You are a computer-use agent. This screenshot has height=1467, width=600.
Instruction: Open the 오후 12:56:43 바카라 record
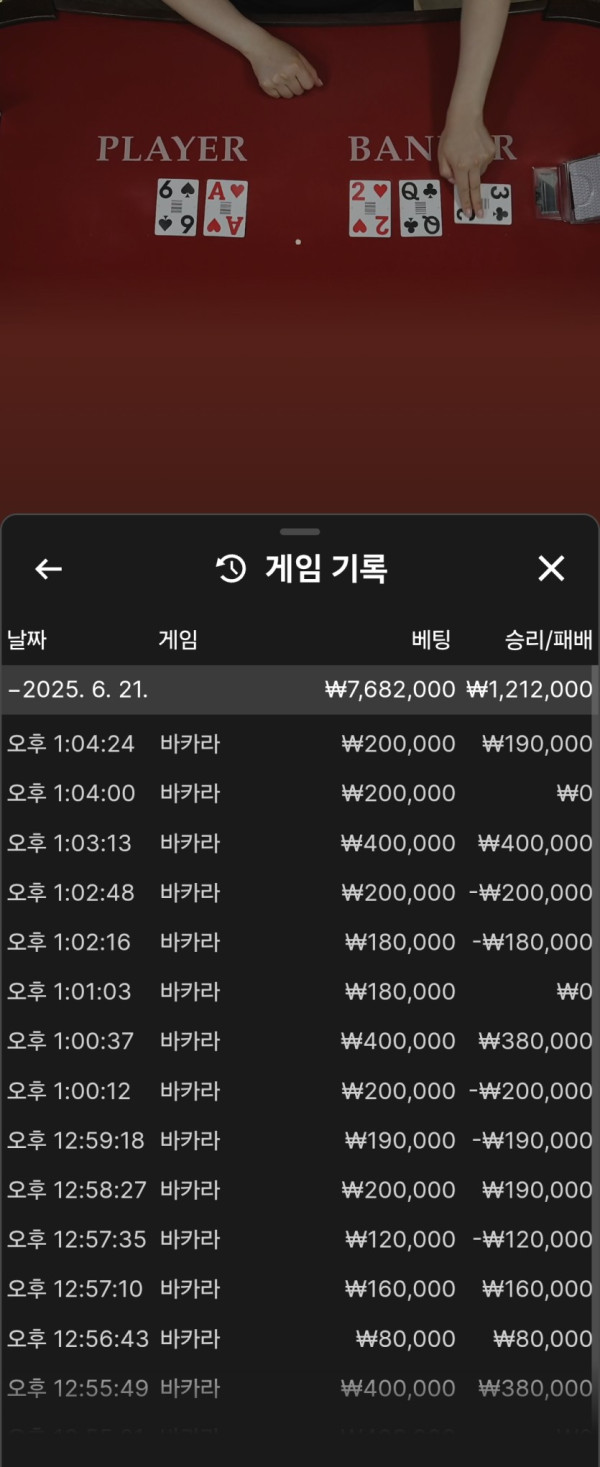pyautogui.click(x=299, y=1339)
